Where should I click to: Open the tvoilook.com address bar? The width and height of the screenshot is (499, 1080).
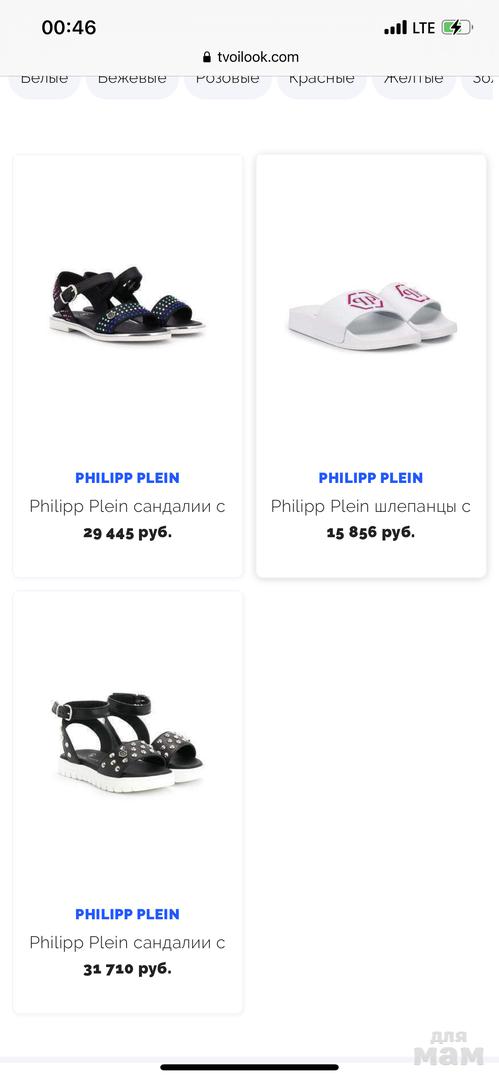click(250, 57)
